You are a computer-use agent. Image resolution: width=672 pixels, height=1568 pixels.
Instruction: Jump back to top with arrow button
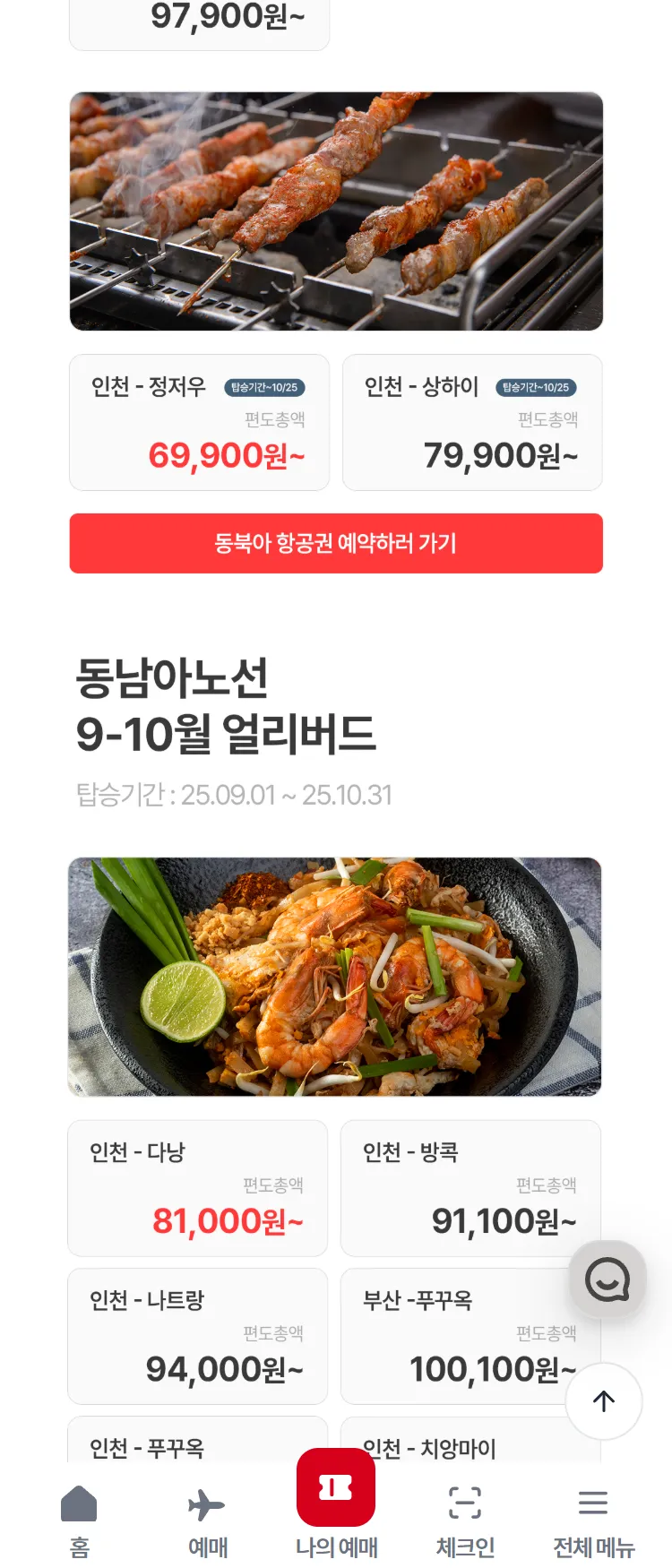[x=604, y=1401]
